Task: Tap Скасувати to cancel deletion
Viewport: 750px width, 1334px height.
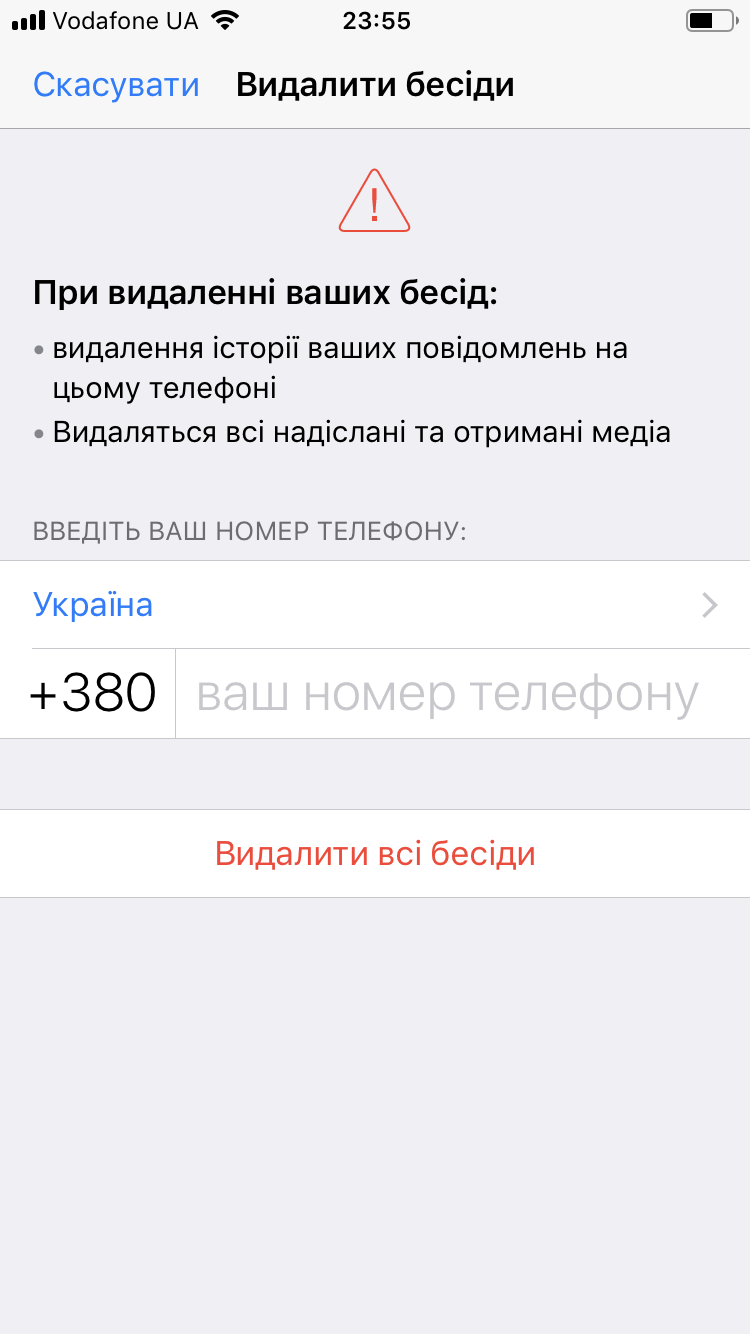Action: click(116, 85)
